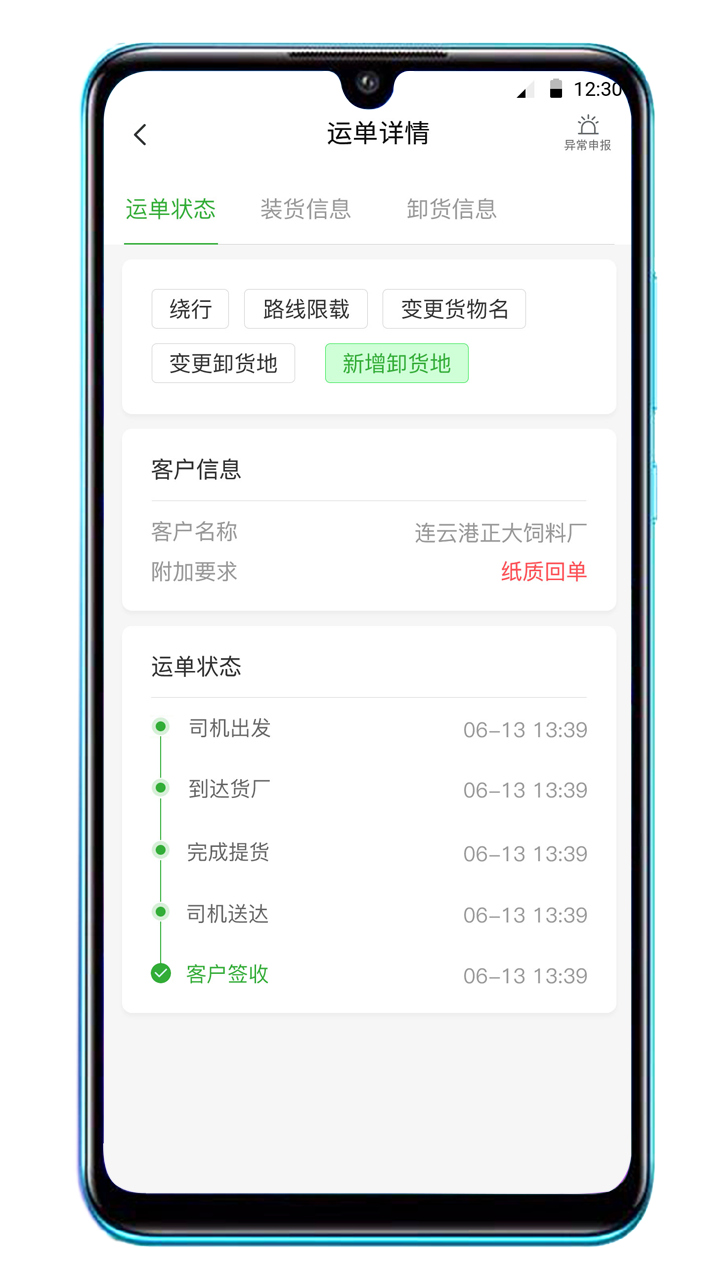Screen dimensions: 720x1280
Task: Switch to the 装货信息 tab
Action: click(306, 209)
